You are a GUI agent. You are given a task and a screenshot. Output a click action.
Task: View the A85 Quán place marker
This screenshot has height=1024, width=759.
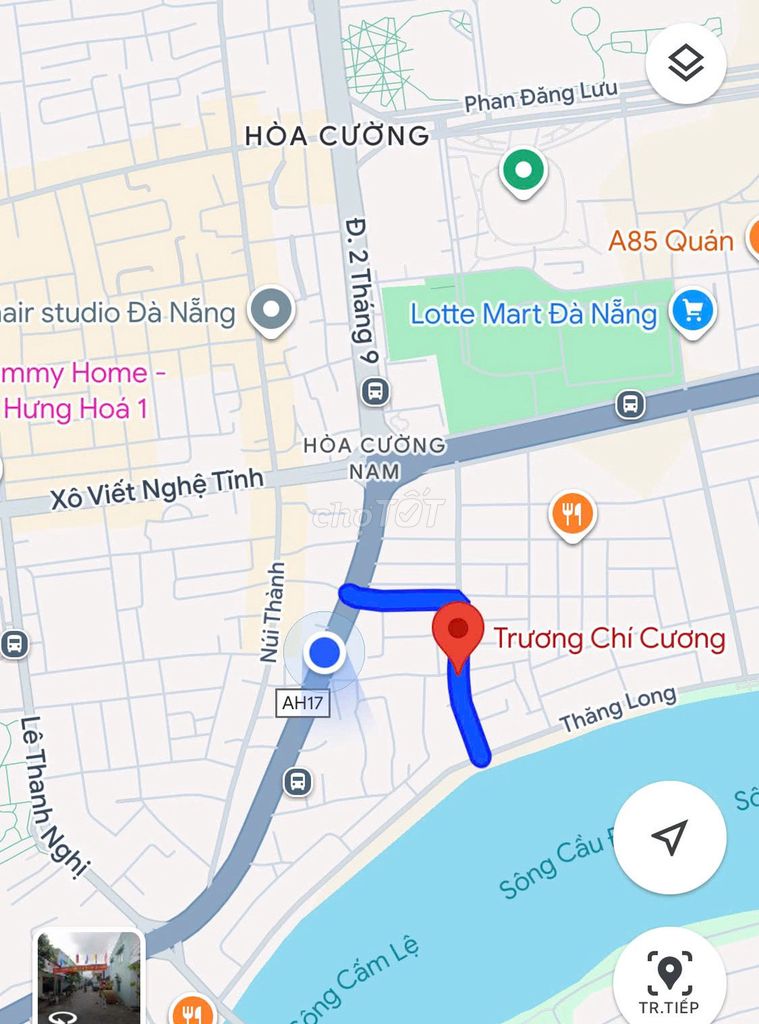(x=750, y=240)
